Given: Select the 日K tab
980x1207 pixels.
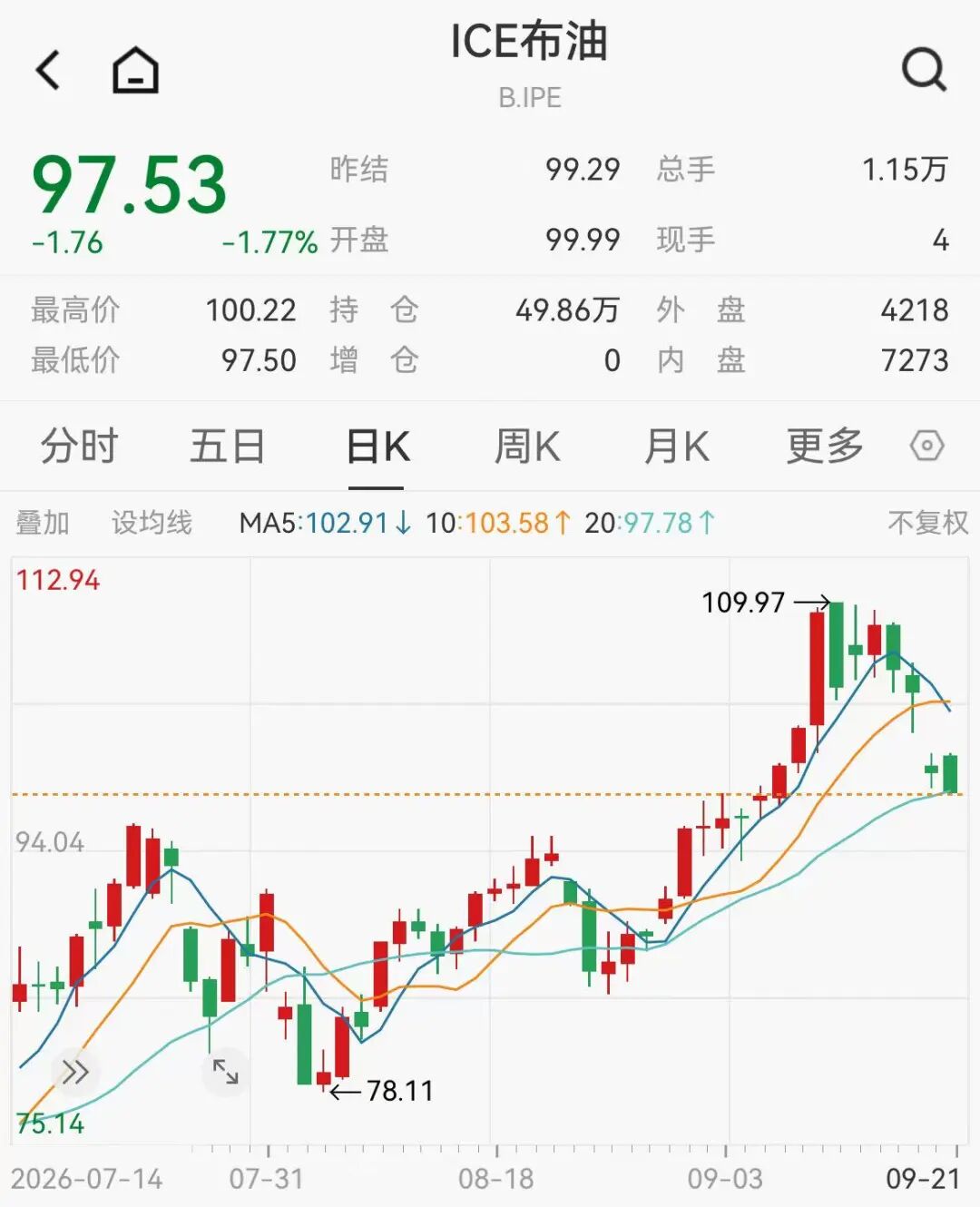Looking at the screenshot, I should point(377,446).
